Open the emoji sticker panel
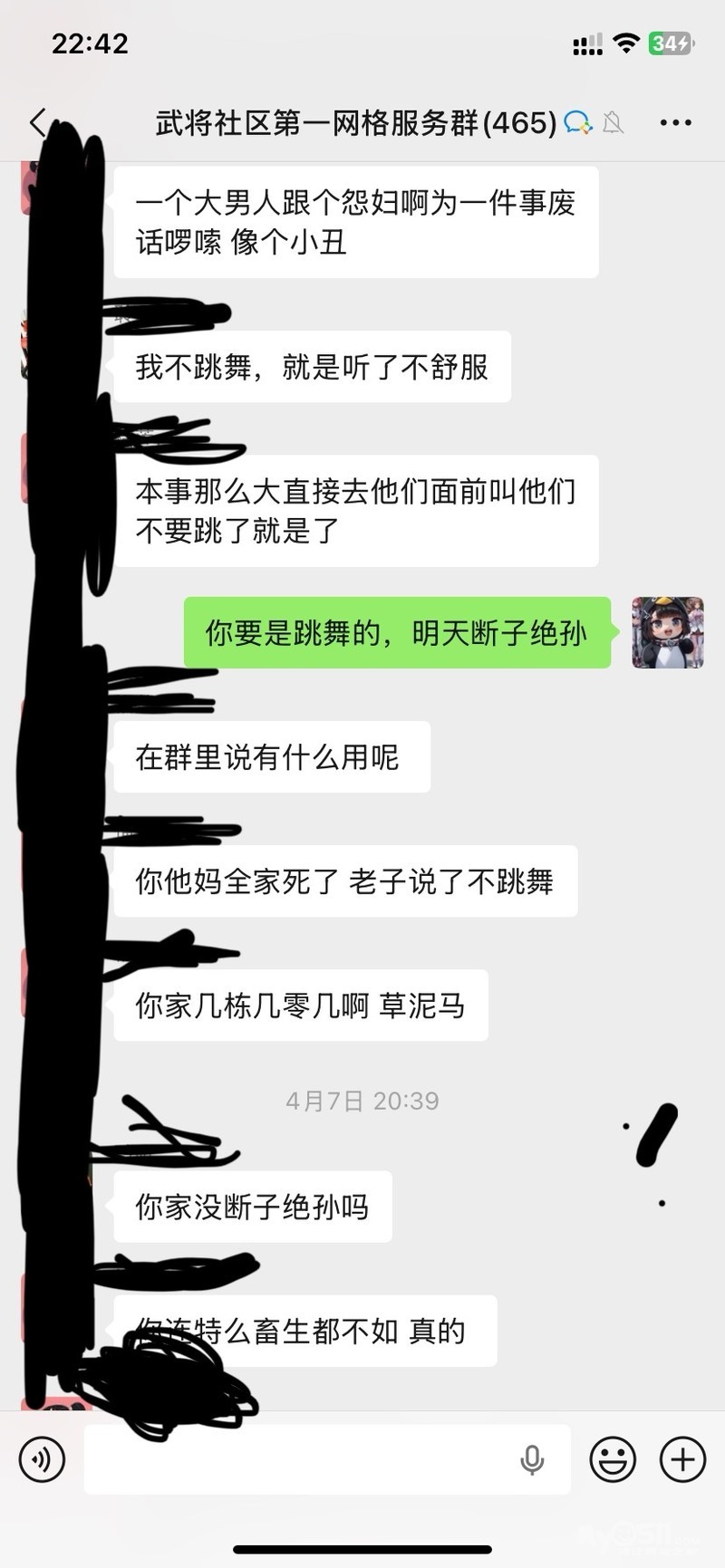This screenshot has width=725, height=1568. [x=613, y=1459]
